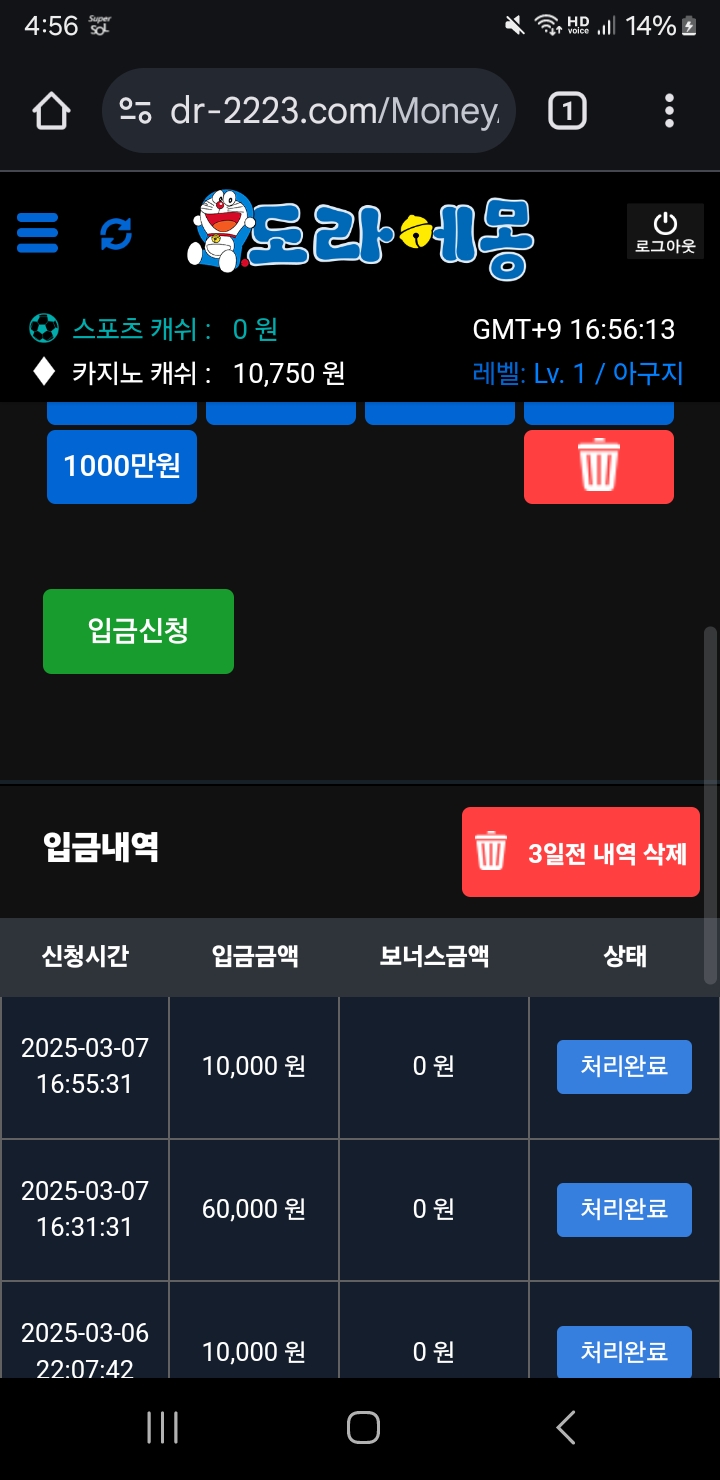
Task: Go back using the system back button
Action: (x=565, y=1427)
